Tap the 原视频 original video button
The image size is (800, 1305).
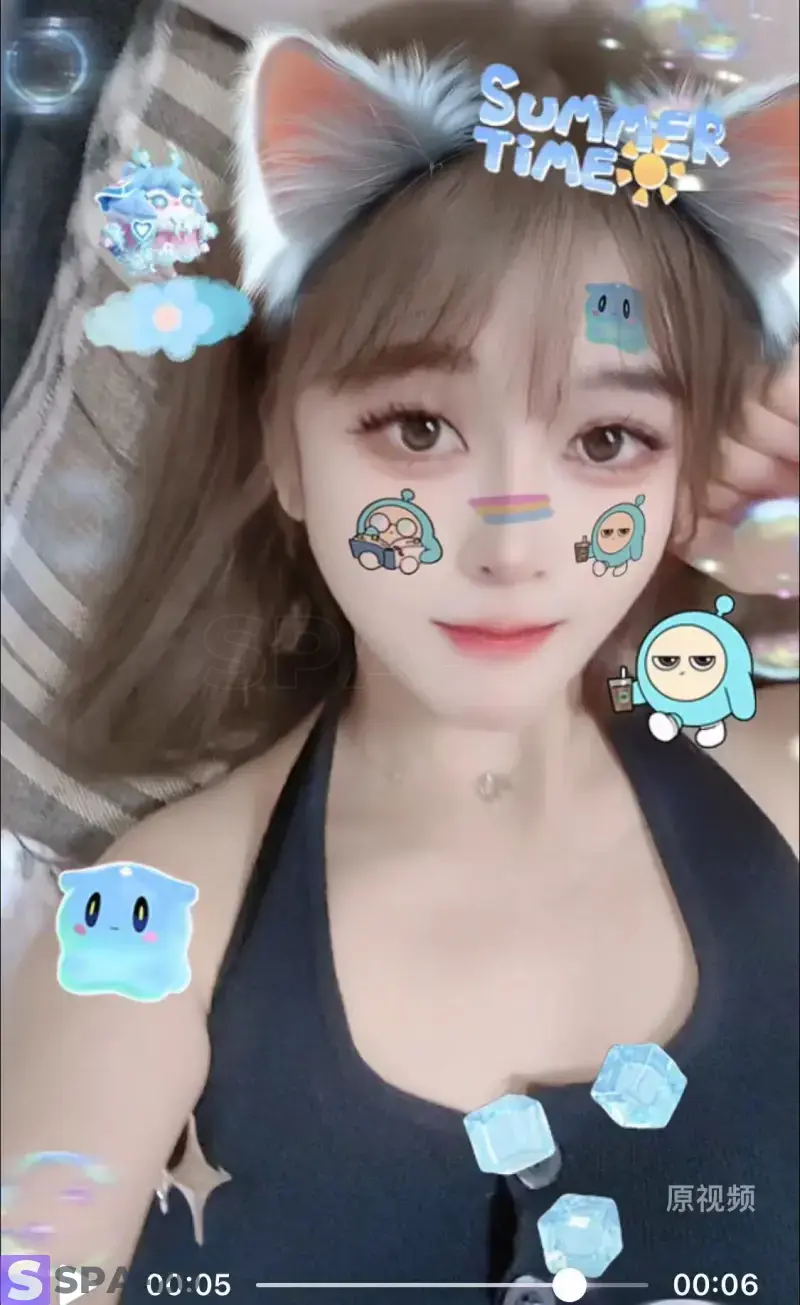click(711, 1198)
